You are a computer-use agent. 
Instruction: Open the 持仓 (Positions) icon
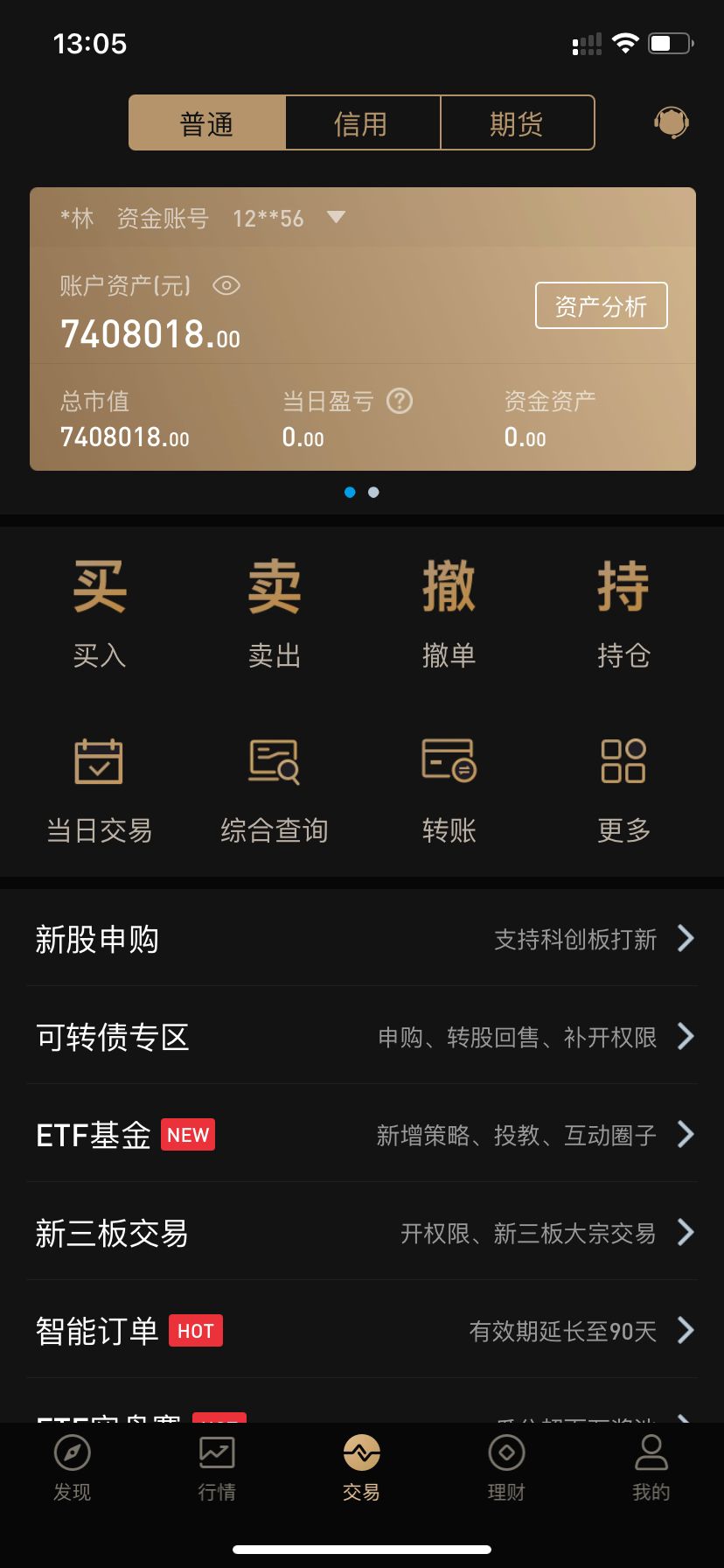pos(623,586)
